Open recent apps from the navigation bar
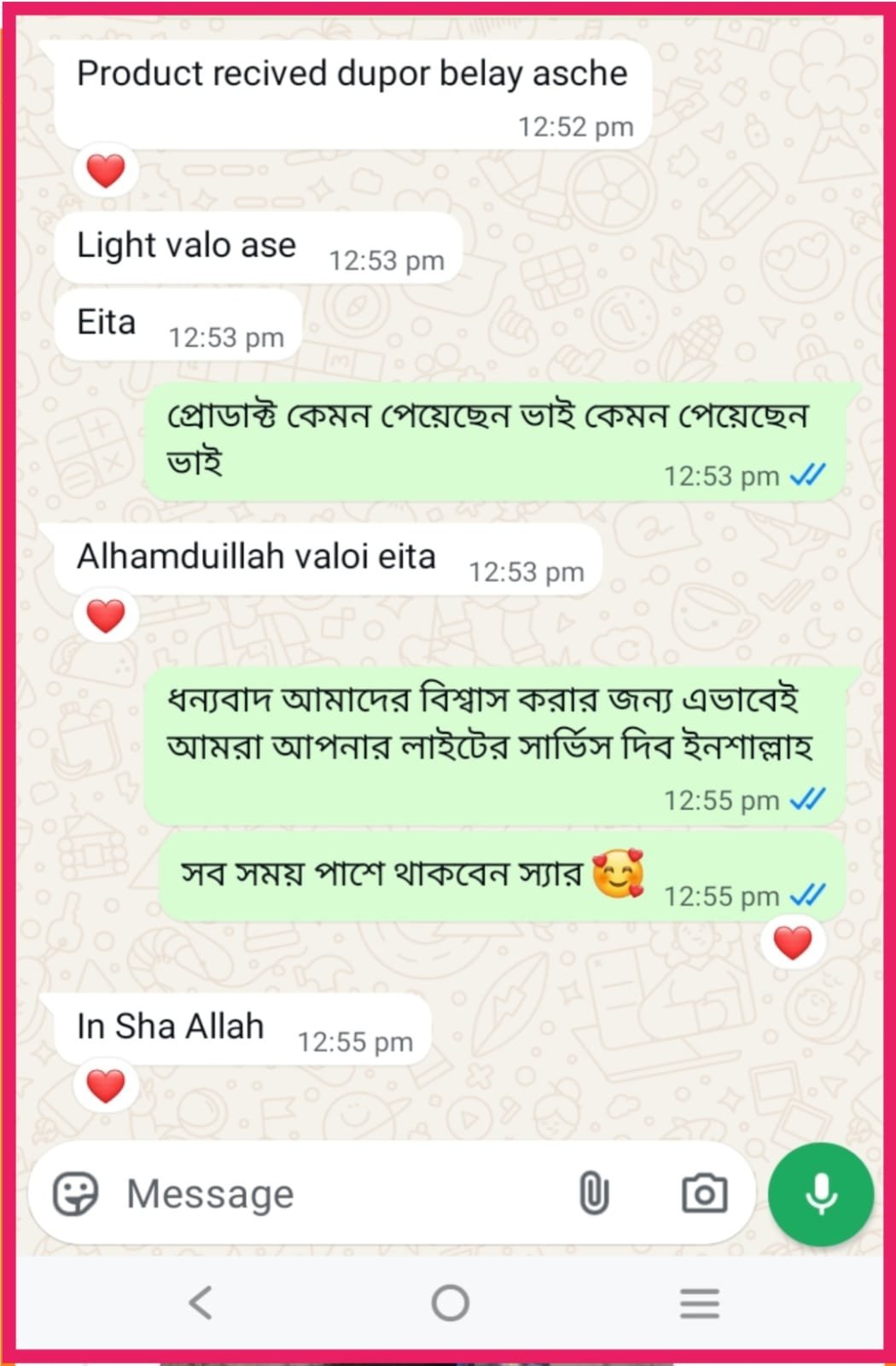The image size is (896, 1366). pyautogui.click(x=699, y=1303)
